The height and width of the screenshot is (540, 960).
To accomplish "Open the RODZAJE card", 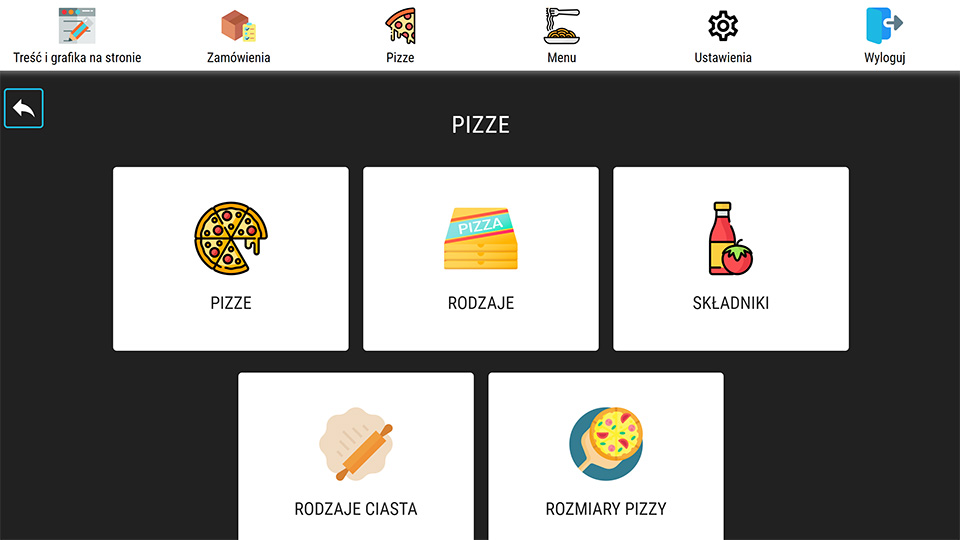I will click(x=481, y=259).
